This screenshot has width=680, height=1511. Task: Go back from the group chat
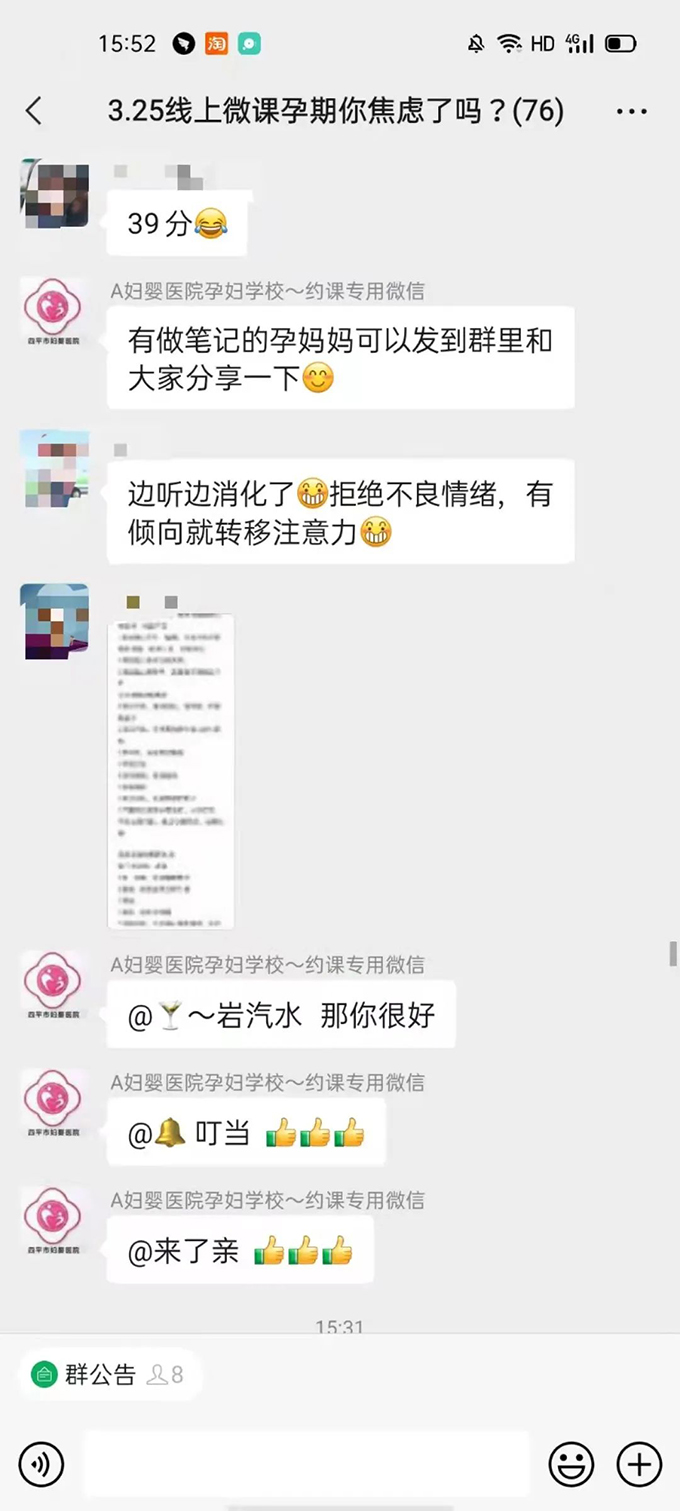coord(34,111)
